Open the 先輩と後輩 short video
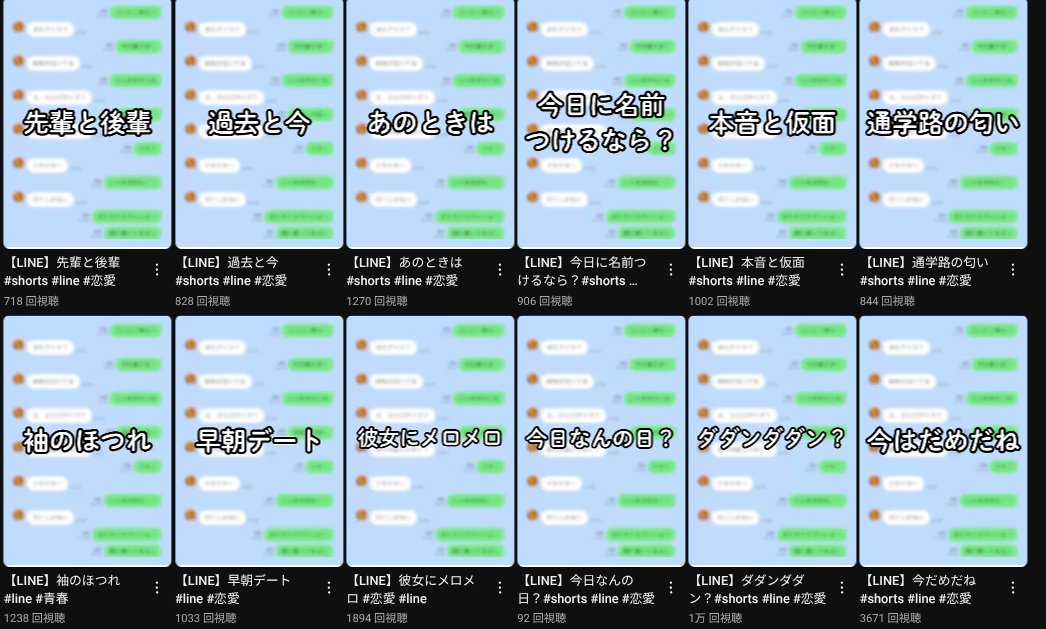This screenshot has width=1046, height=629. 87,124
